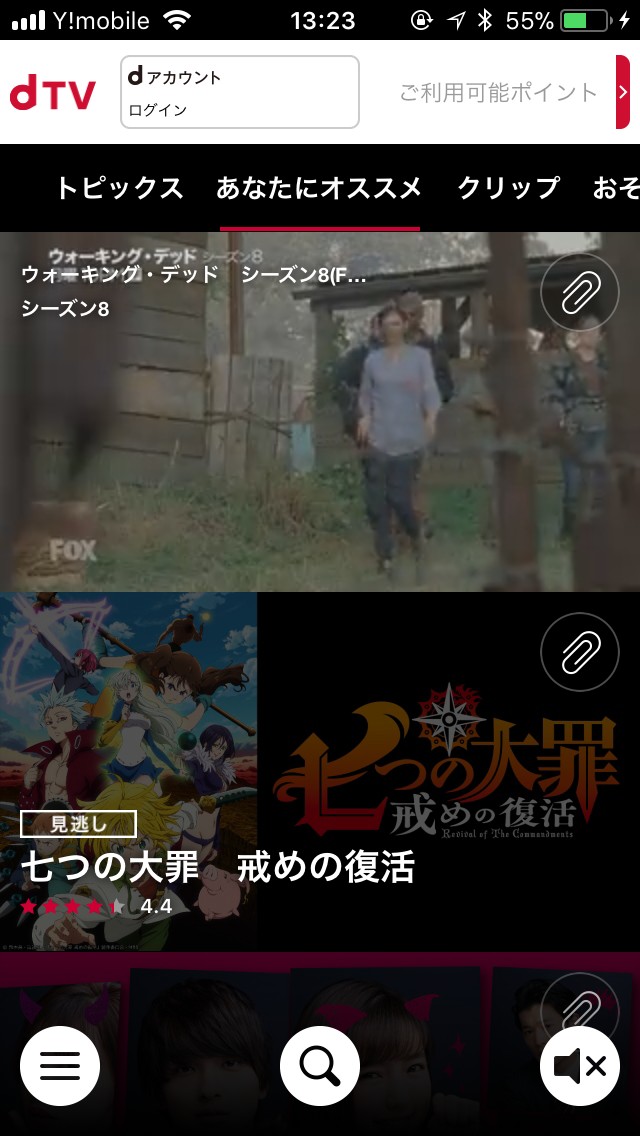Unmute preview audio with speaker button
The height and width of the screenshot is (1136, 640).
tap(580, 1066)
